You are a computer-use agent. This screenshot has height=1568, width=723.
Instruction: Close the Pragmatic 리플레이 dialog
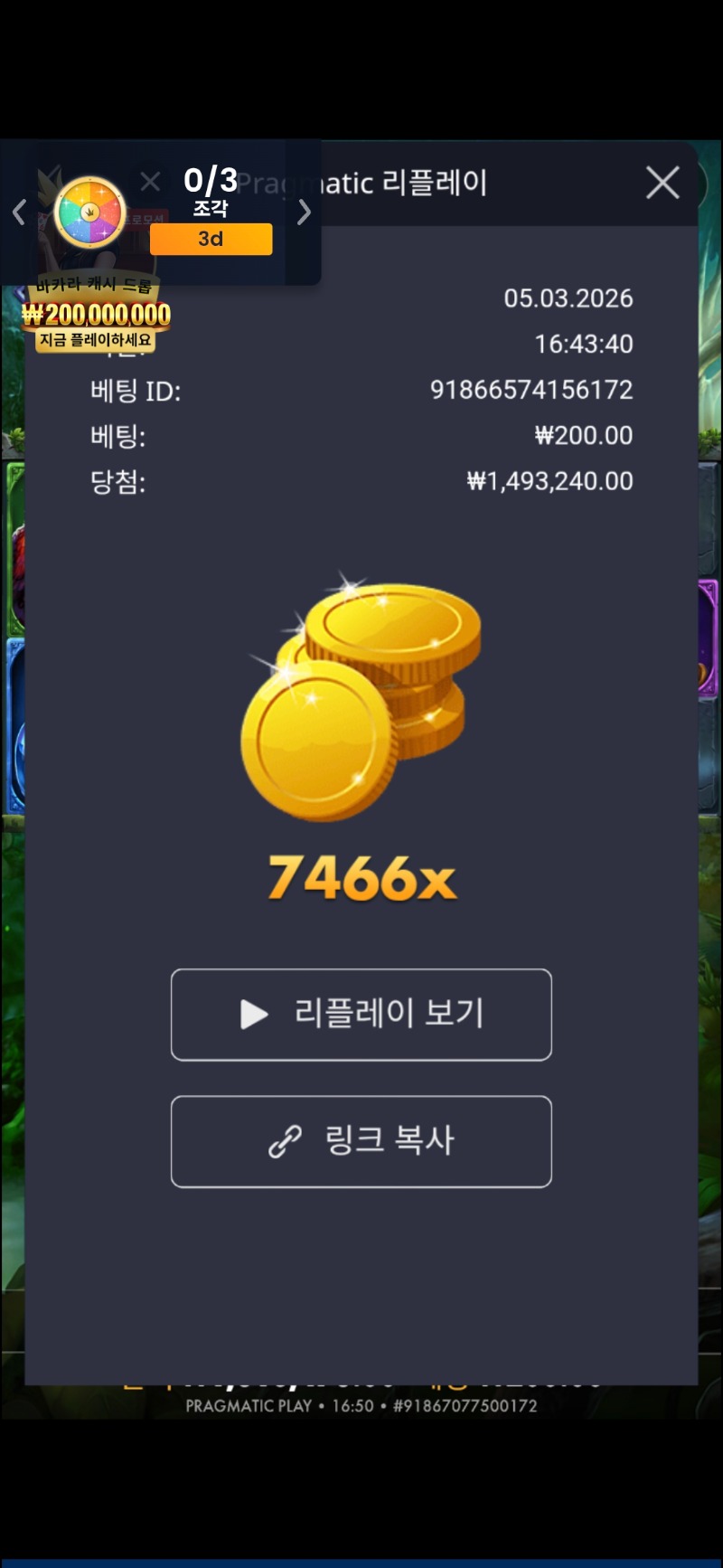click(662, 183)
